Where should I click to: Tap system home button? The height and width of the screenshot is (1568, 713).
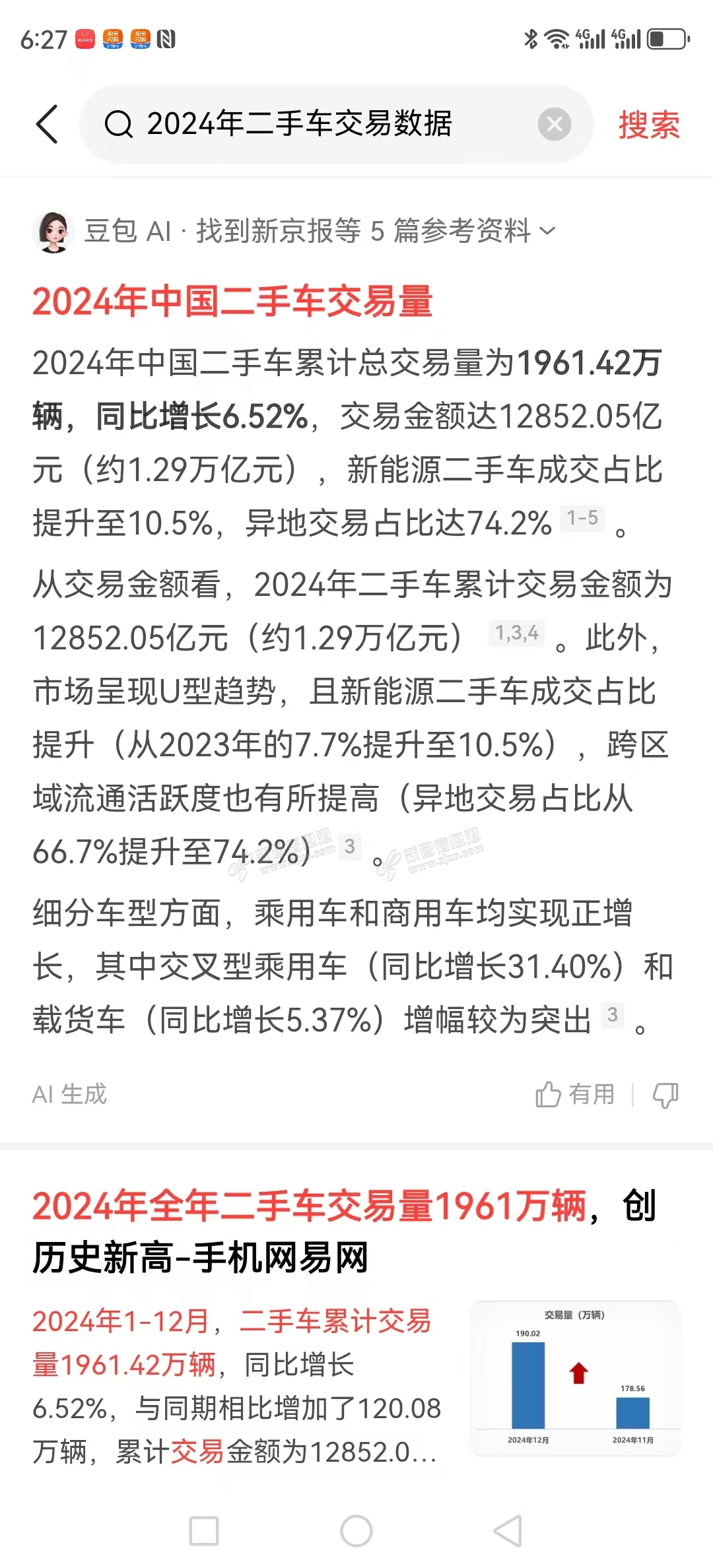tap(356, 1531)
